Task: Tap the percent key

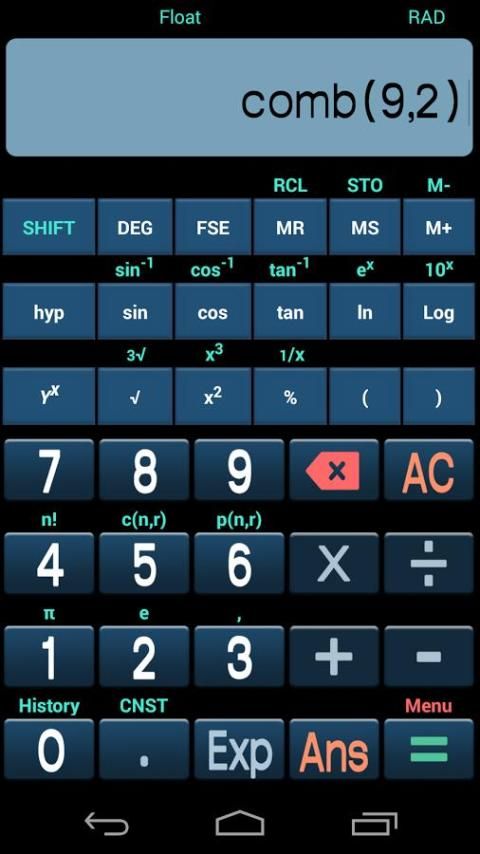Action: [x=290, y=396]
